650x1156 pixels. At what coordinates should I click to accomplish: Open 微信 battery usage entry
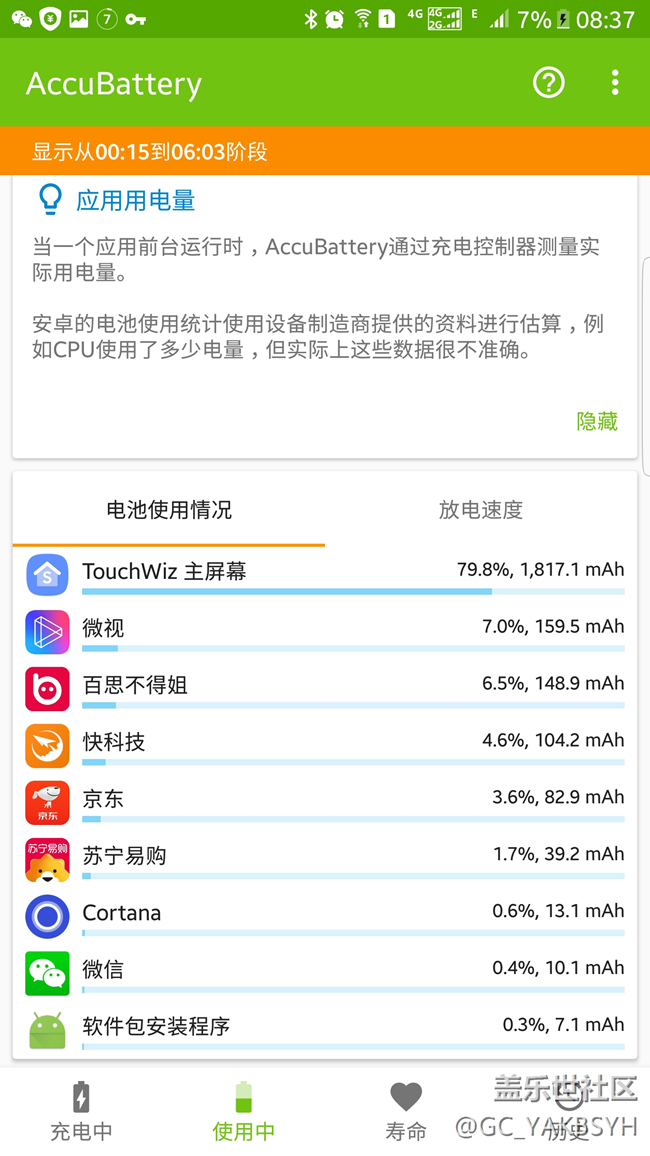[325, 973]
